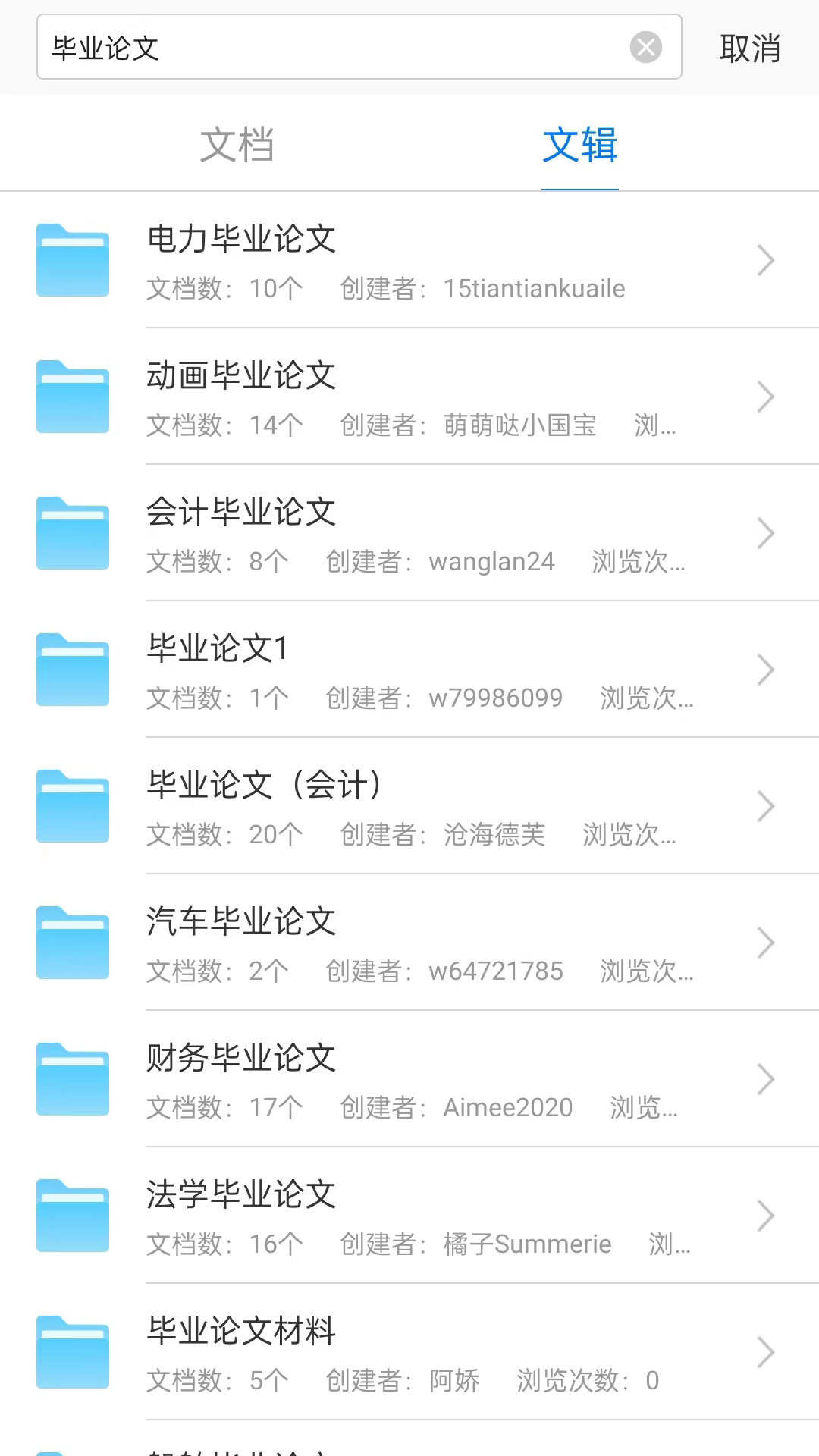This screenshot has height=1456, width=819.
Task: Clear the search box text
Action: (646, 47)
